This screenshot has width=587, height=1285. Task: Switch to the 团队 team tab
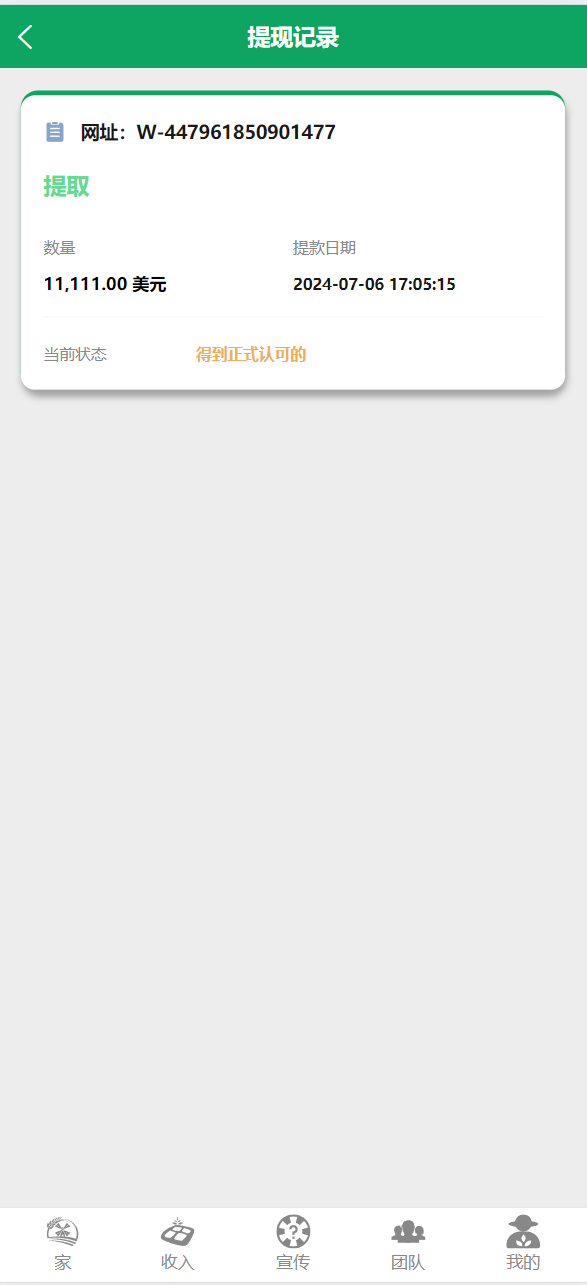pyautogui.click(x=408, y=1243)
